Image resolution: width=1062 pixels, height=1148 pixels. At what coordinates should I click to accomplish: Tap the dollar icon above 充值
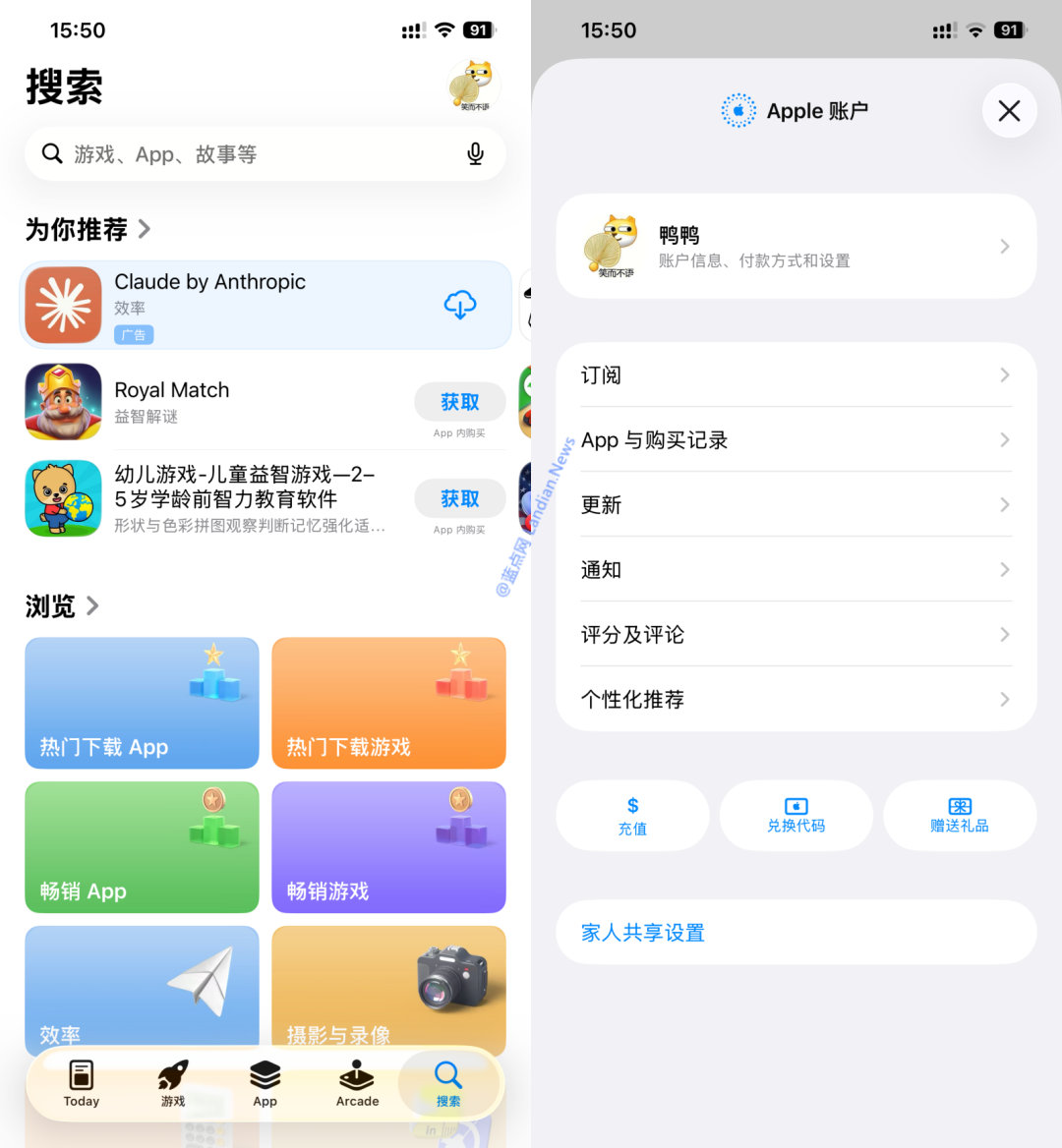(x=632, y=806)
